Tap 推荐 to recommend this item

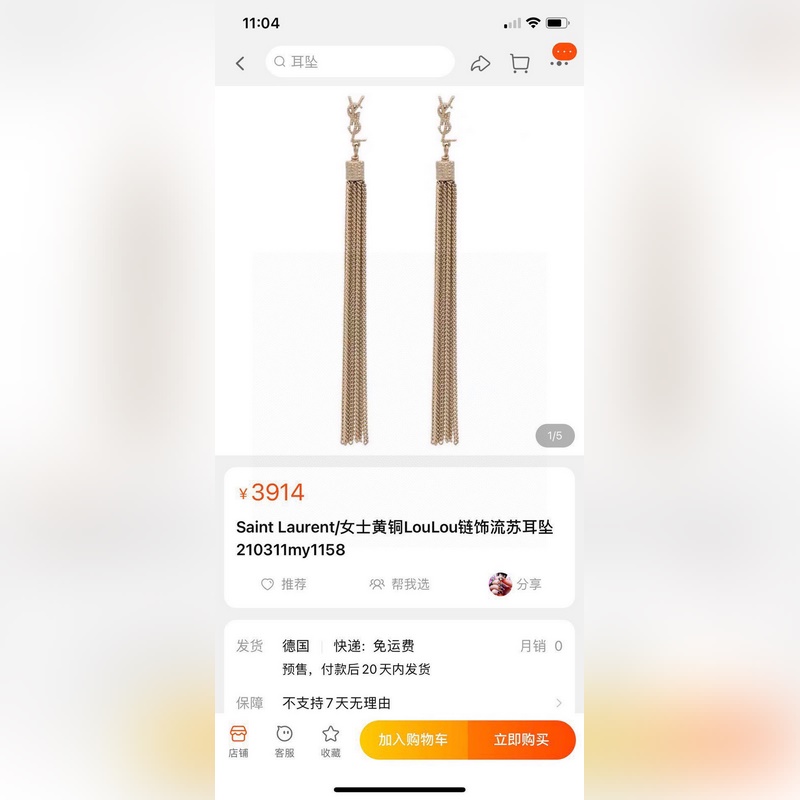(284, 584)
